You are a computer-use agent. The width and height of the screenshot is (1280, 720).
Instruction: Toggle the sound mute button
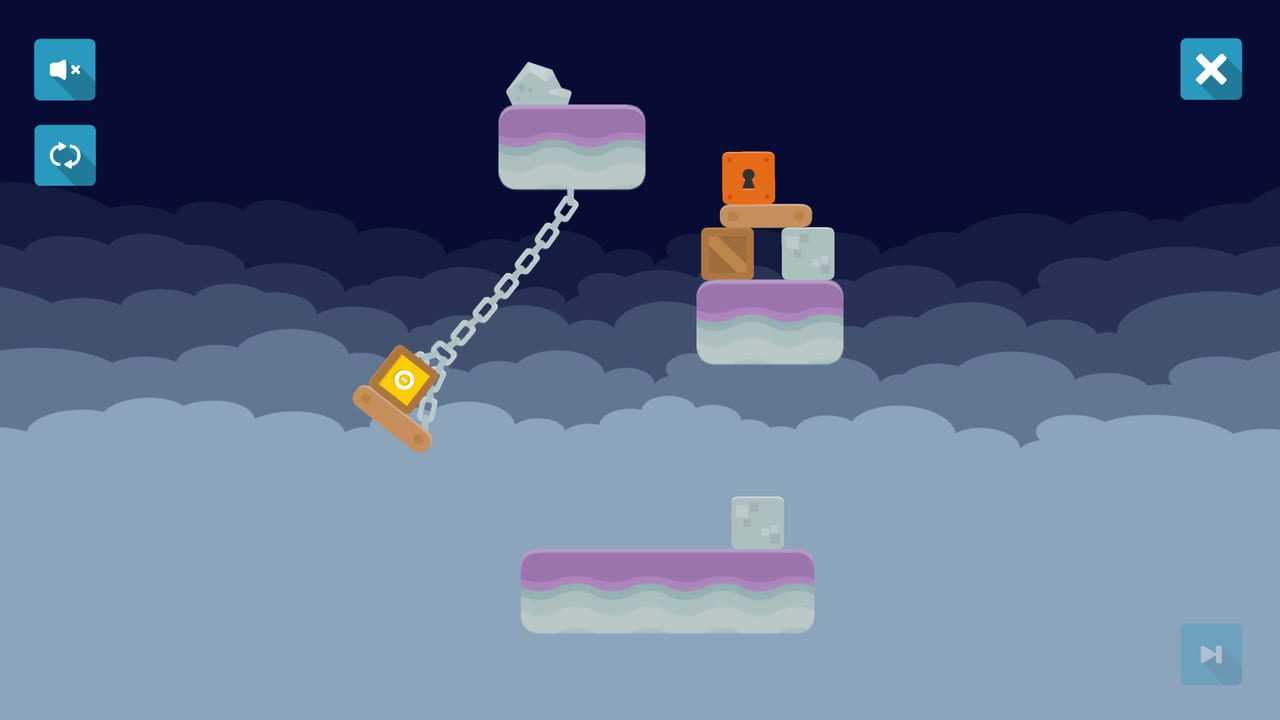tap(65, 70)
